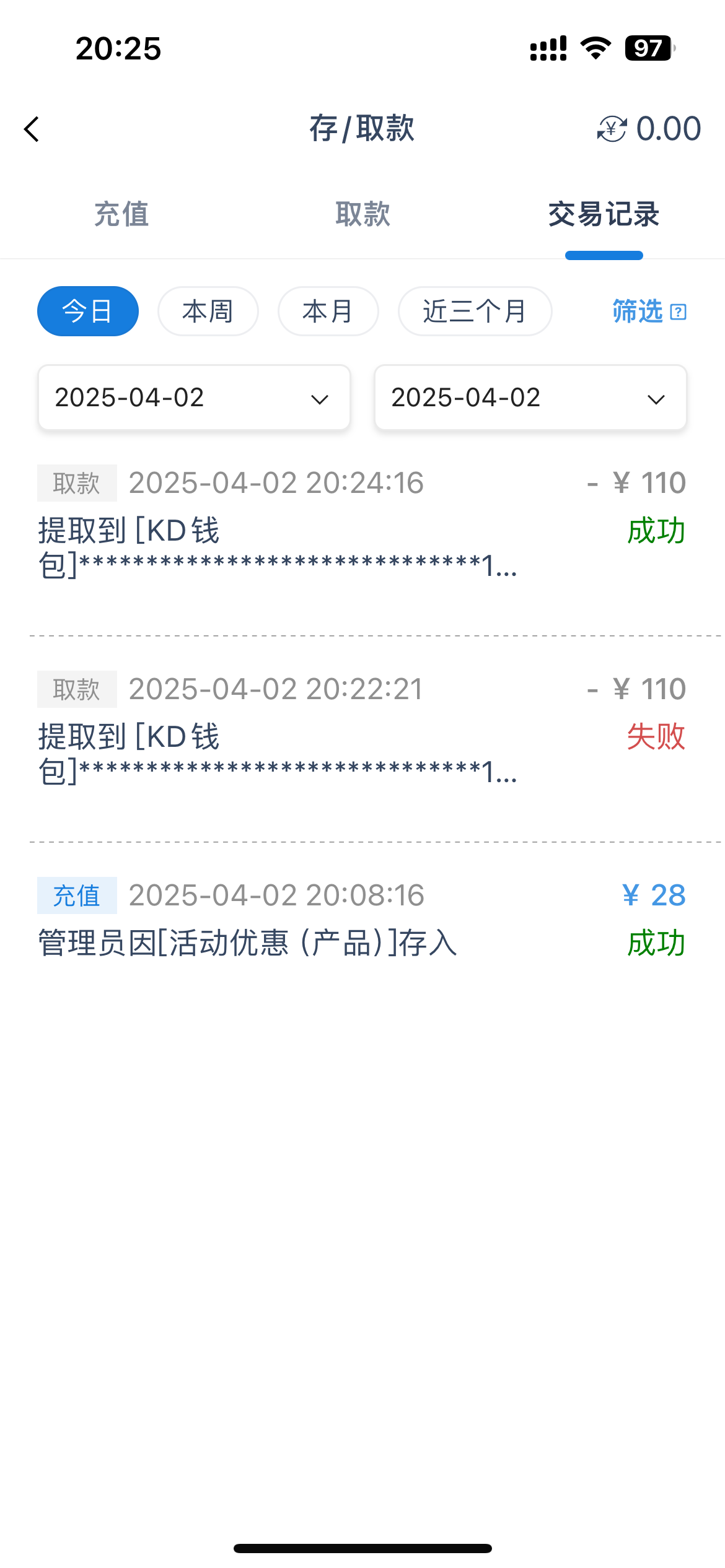725x1568 pixels.
Task: Filter records by 本周
Action: tap(208, 311)
